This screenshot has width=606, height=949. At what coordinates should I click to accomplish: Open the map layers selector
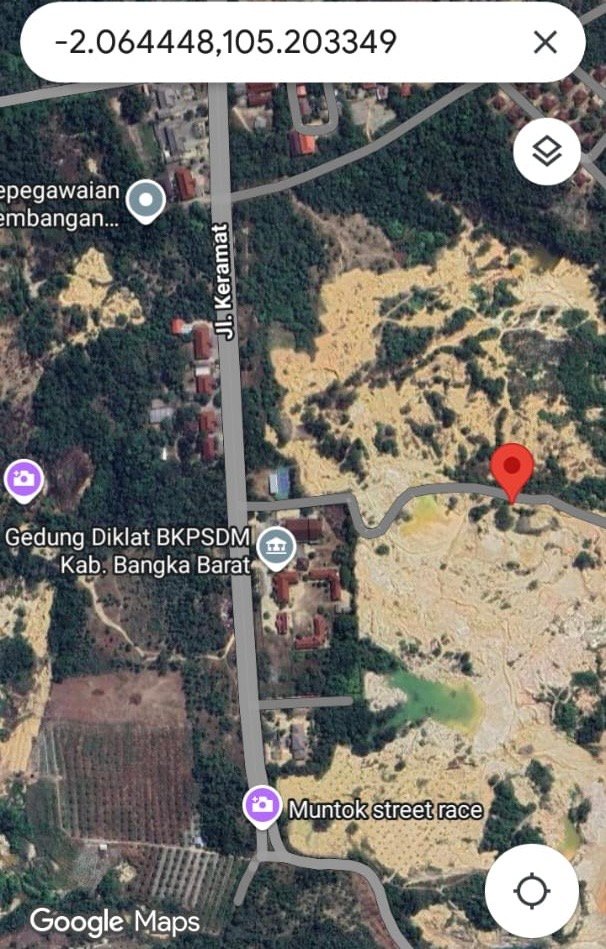547,152
